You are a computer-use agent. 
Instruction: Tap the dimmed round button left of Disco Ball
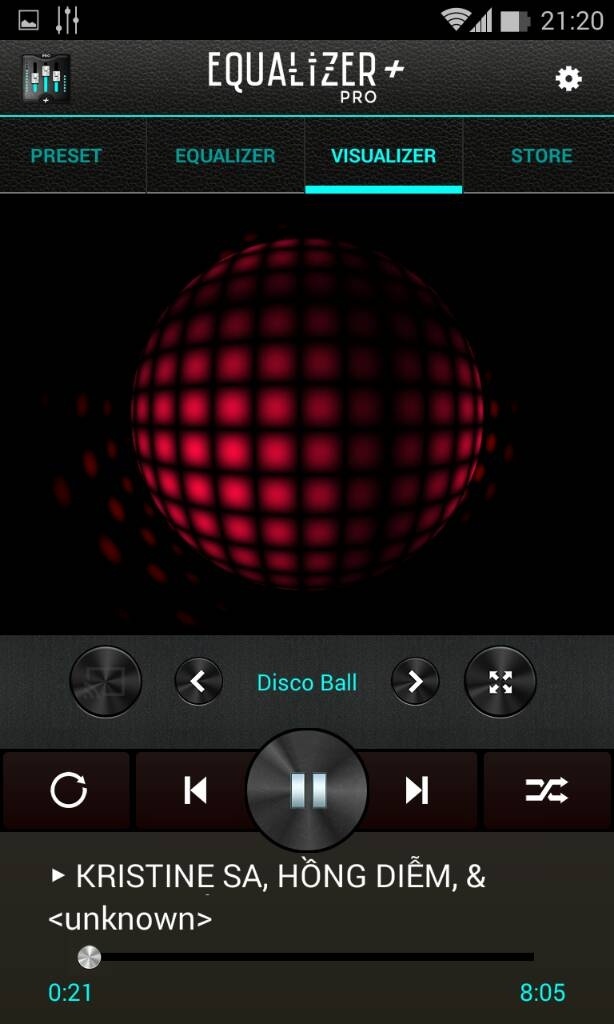pos(105,682)
